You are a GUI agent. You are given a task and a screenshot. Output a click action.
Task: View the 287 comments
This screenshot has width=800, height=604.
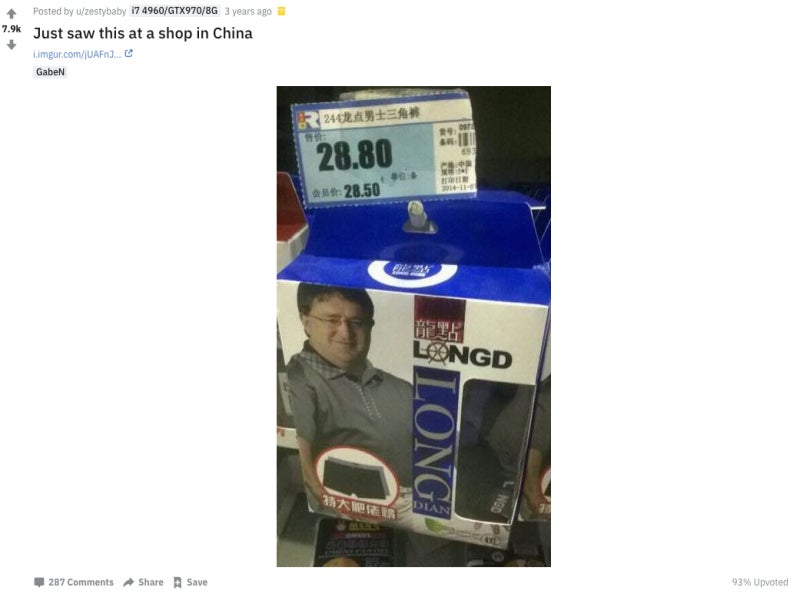[x=74, y=582]
